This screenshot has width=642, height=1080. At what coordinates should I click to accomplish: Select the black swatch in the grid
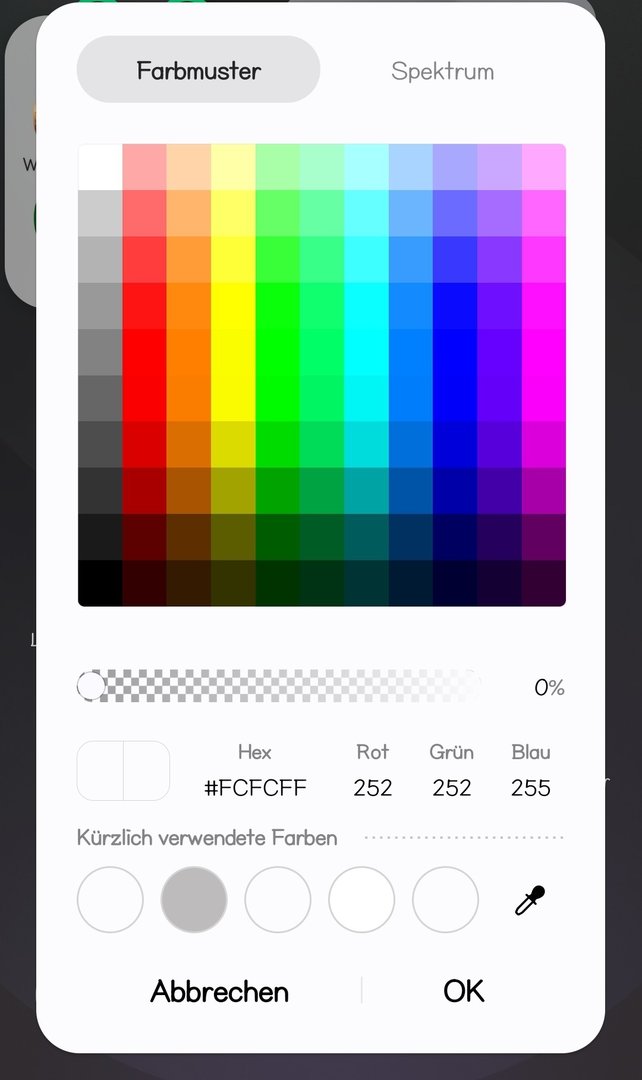pyautogui.click(x=100, y=583)
